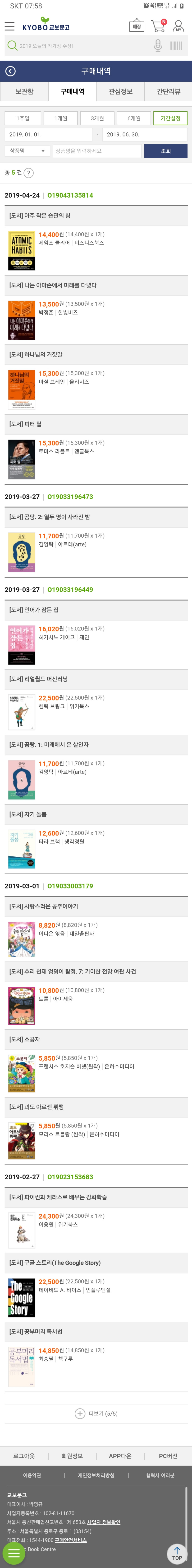Screen dimensions: 192x1568
Task: Select the 1개월 period filter
Action: 60,118
